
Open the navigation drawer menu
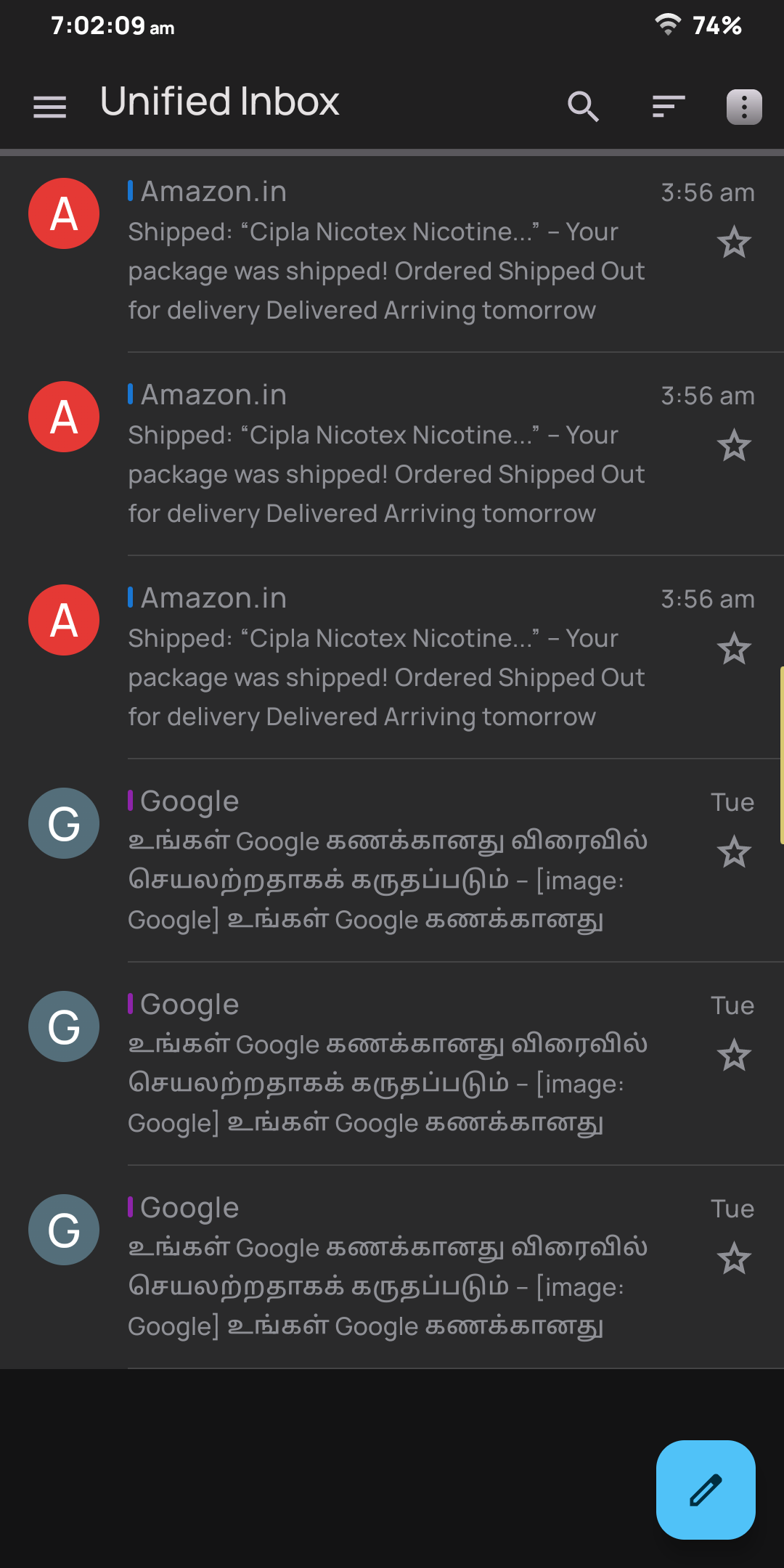coord(49,107)
